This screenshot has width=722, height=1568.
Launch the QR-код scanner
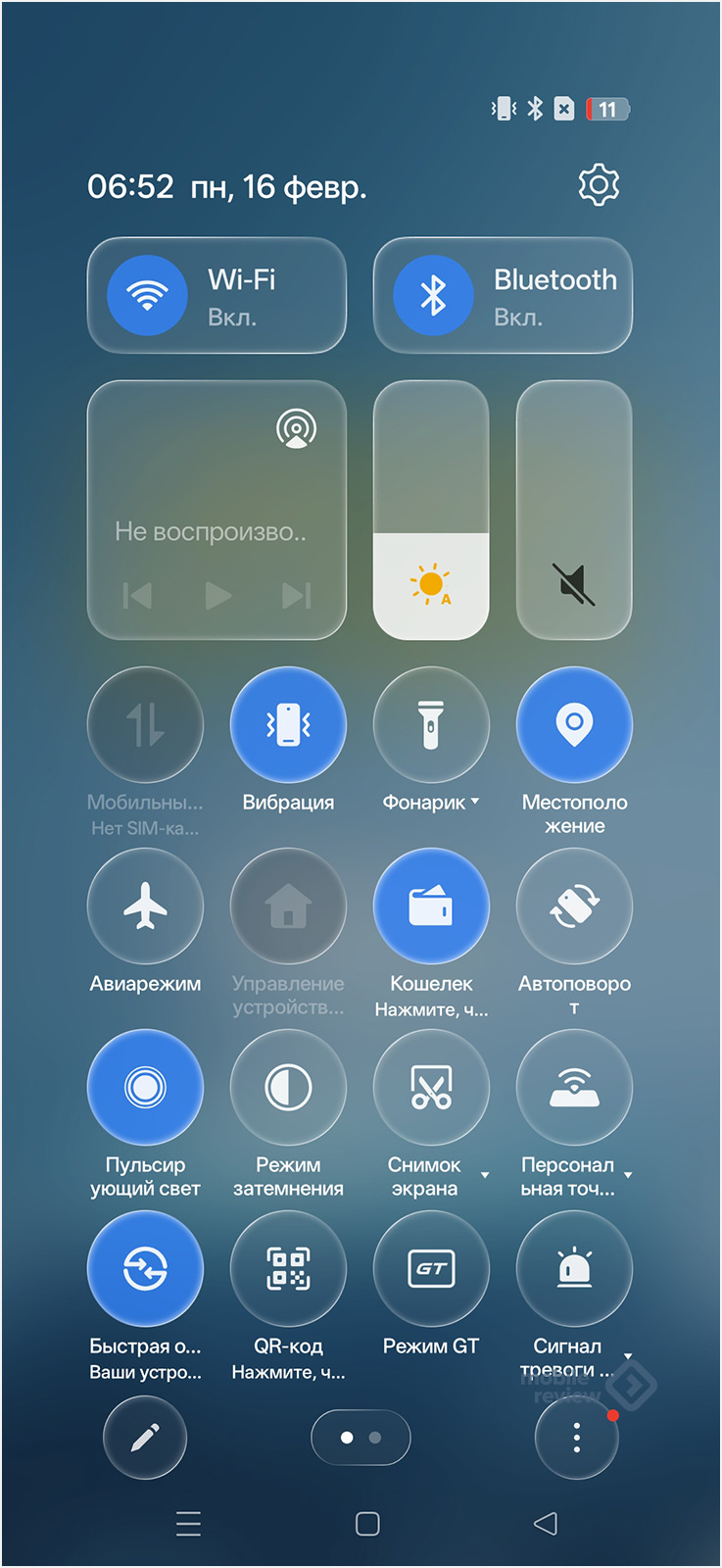tap(288, 1268)
